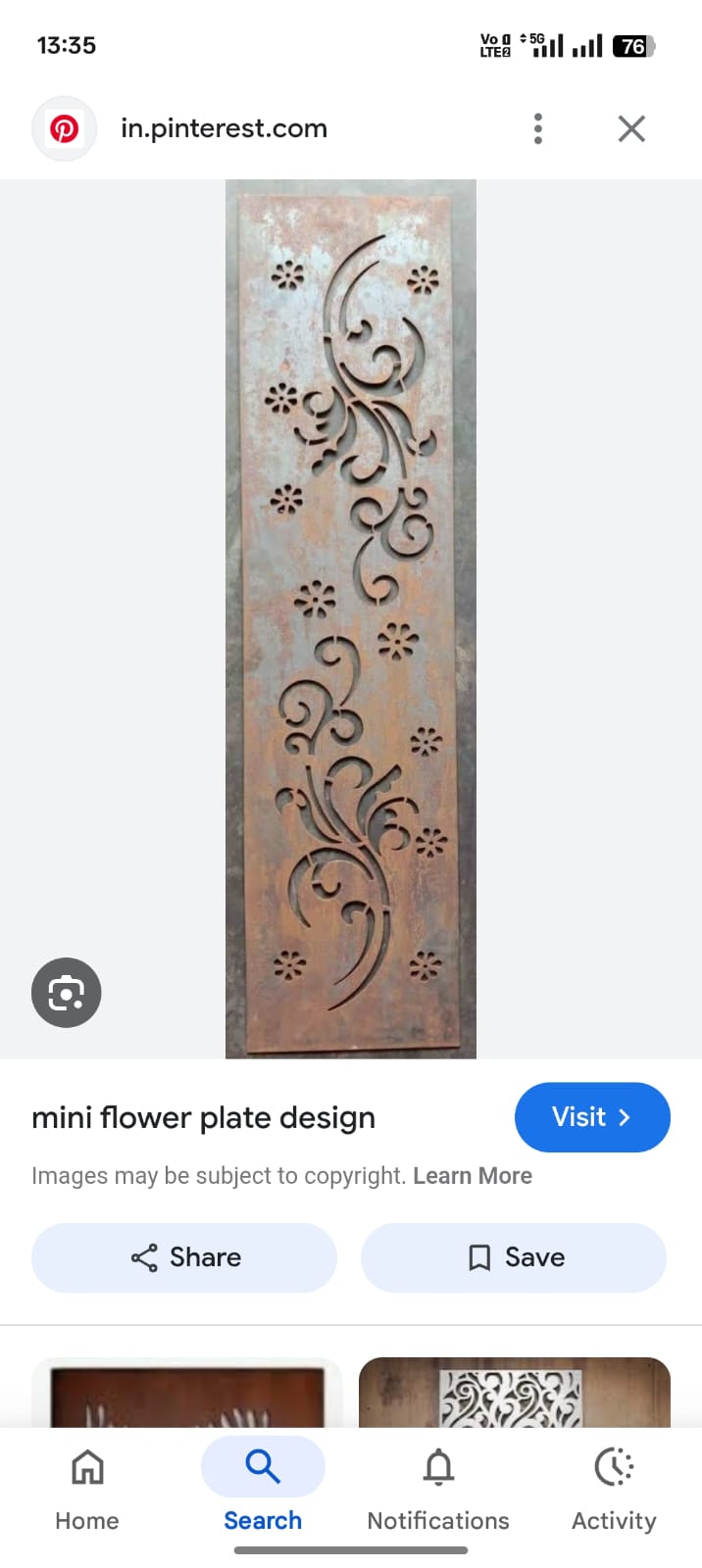
Task: Share this flower plate image
Action: [x=184, y=1257]
